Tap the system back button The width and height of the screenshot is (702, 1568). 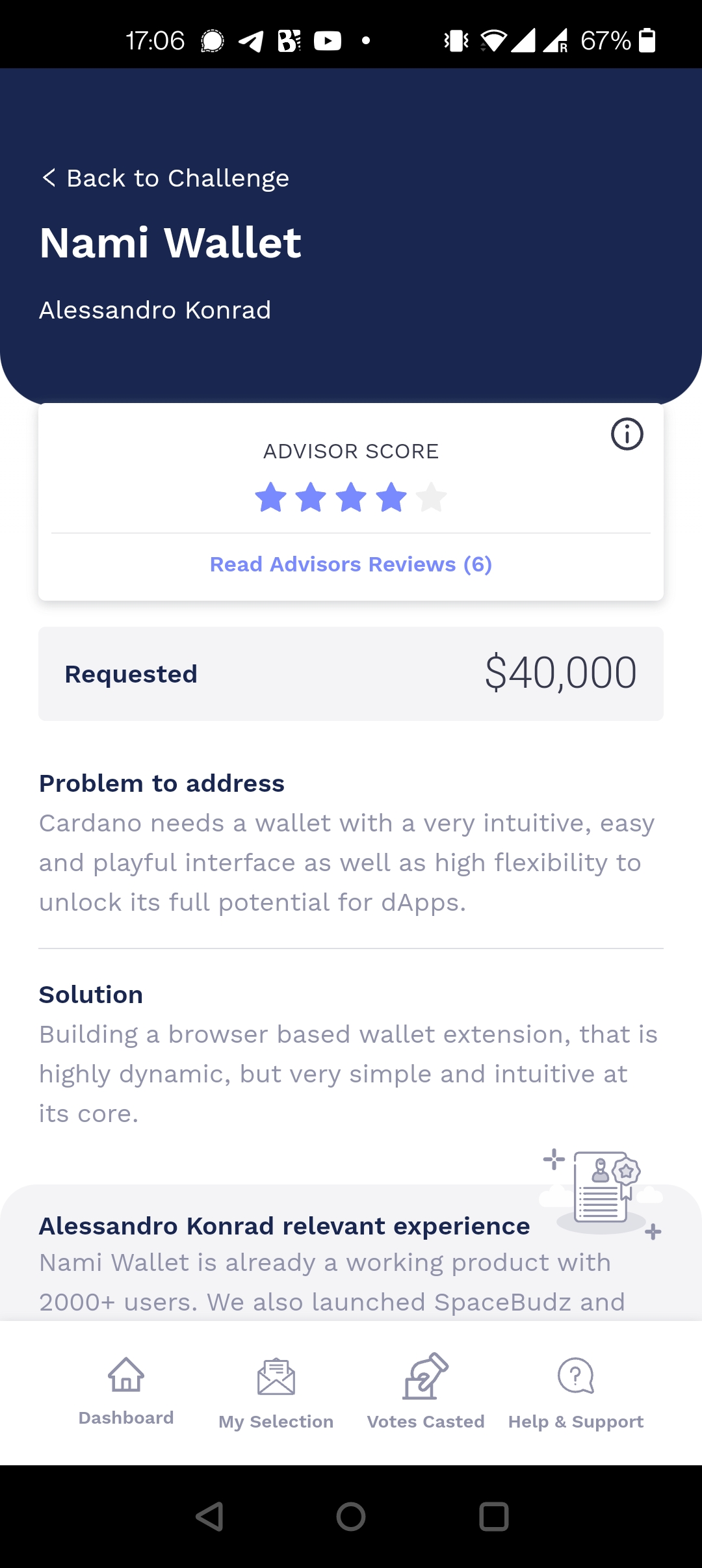click(209, 1517)
